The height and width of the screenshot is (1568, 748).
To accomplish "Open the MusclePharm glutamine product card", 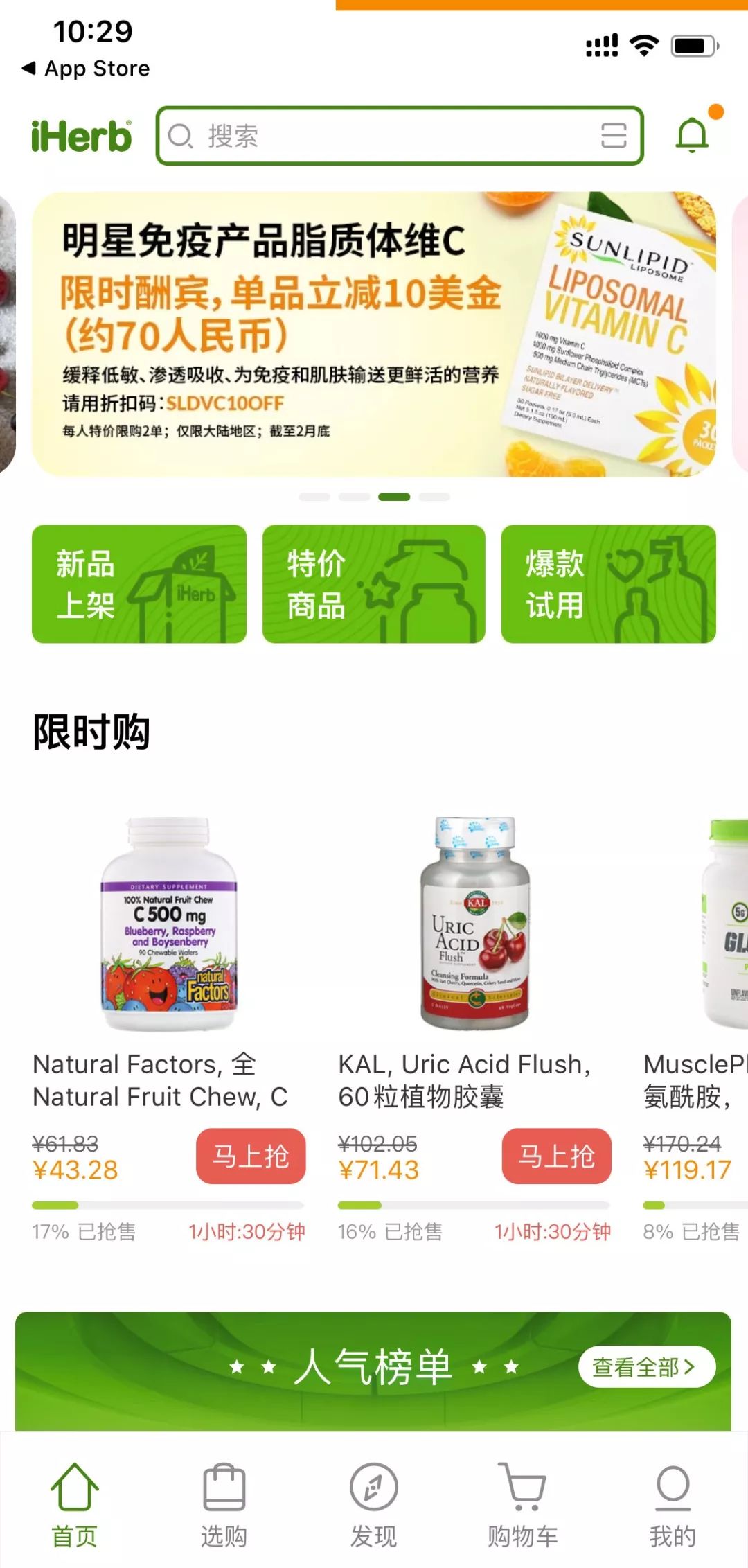I will 695,963.
